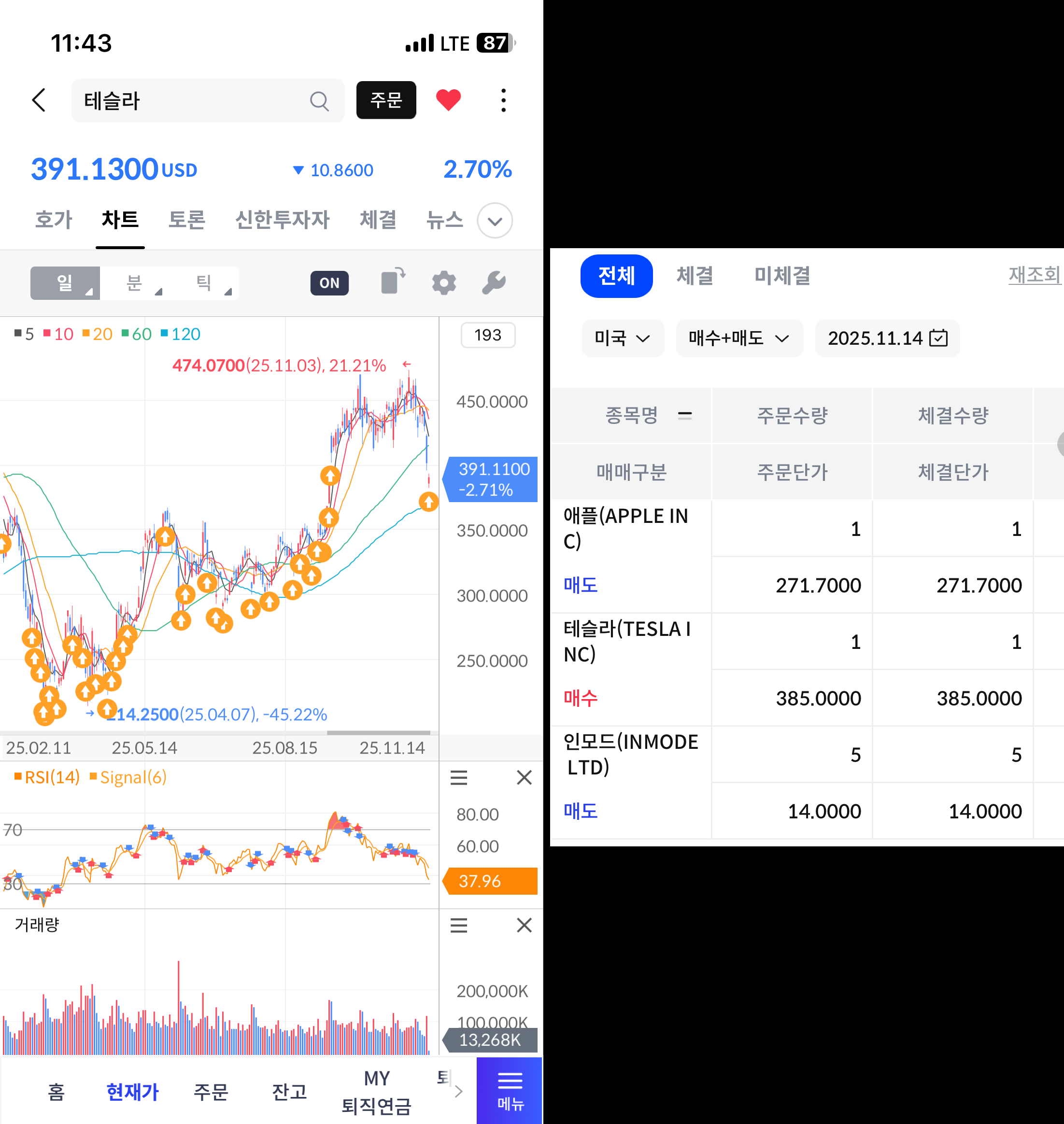The width and height of the screenshot is (1064, 1124).
Task: Pick a date from 2025.11.14 selector
Action: click(x=886, y=338)
